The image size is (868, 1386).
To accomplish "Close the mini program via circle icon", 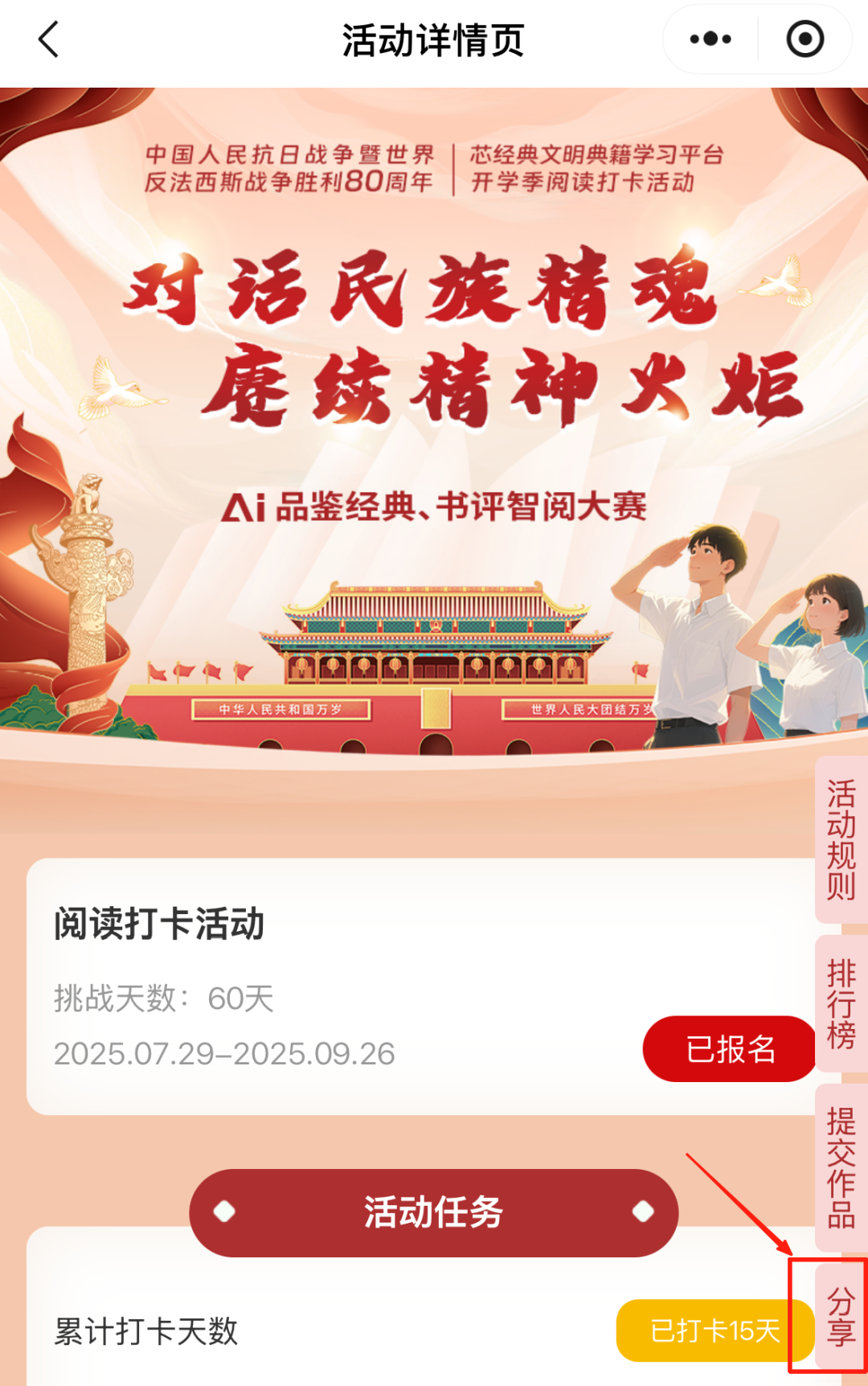I will tap(805, 39).
